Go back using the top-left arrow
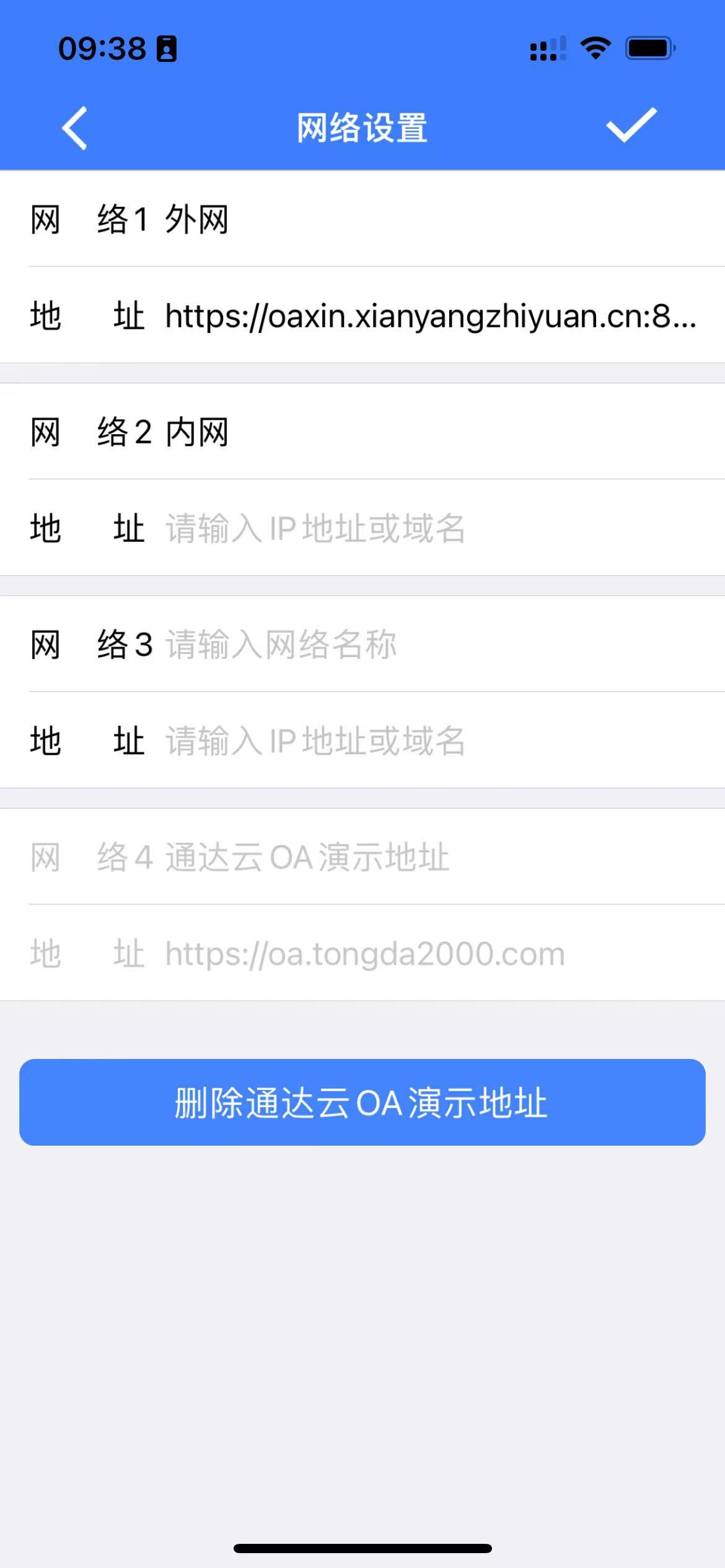 coord(74,128)
